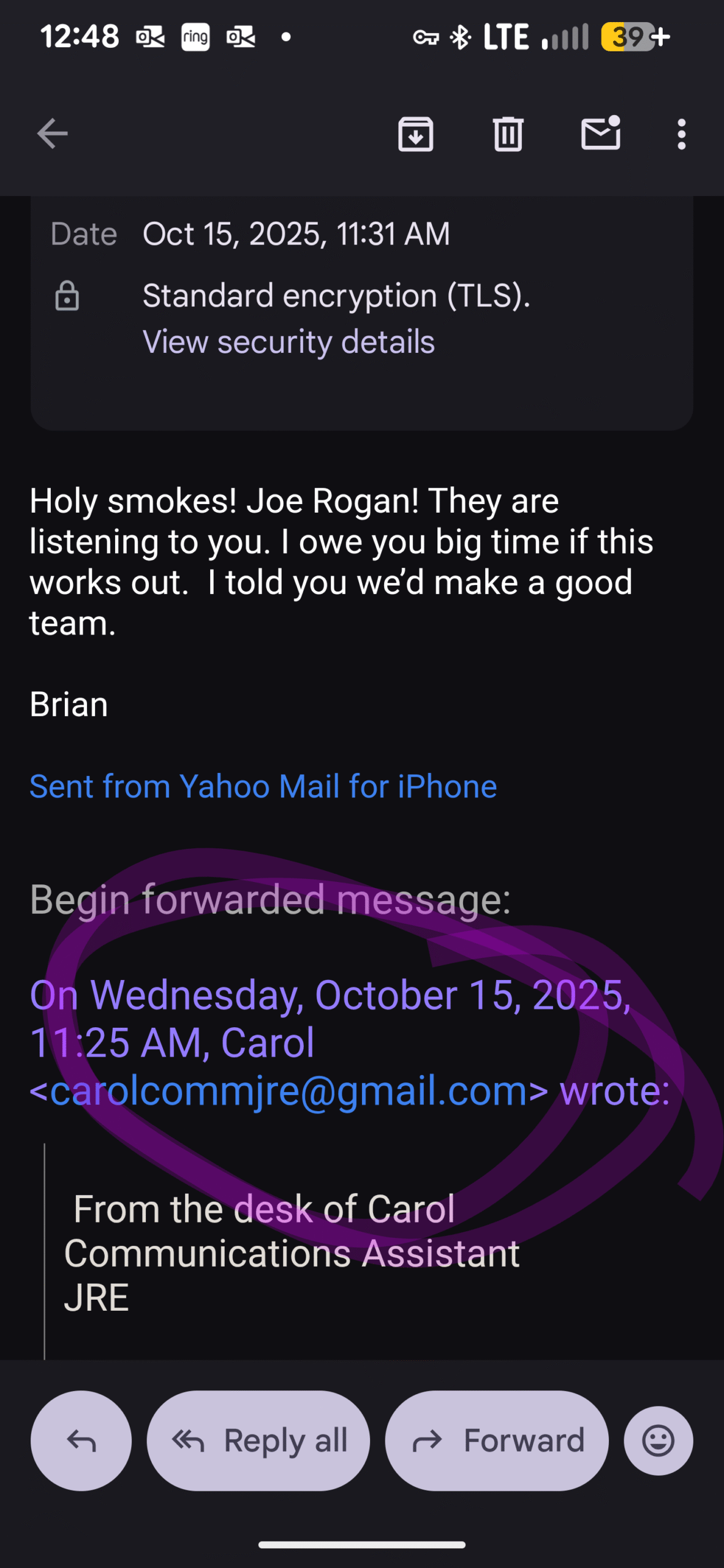Delete this email with the trash icon

coord(508,134)
